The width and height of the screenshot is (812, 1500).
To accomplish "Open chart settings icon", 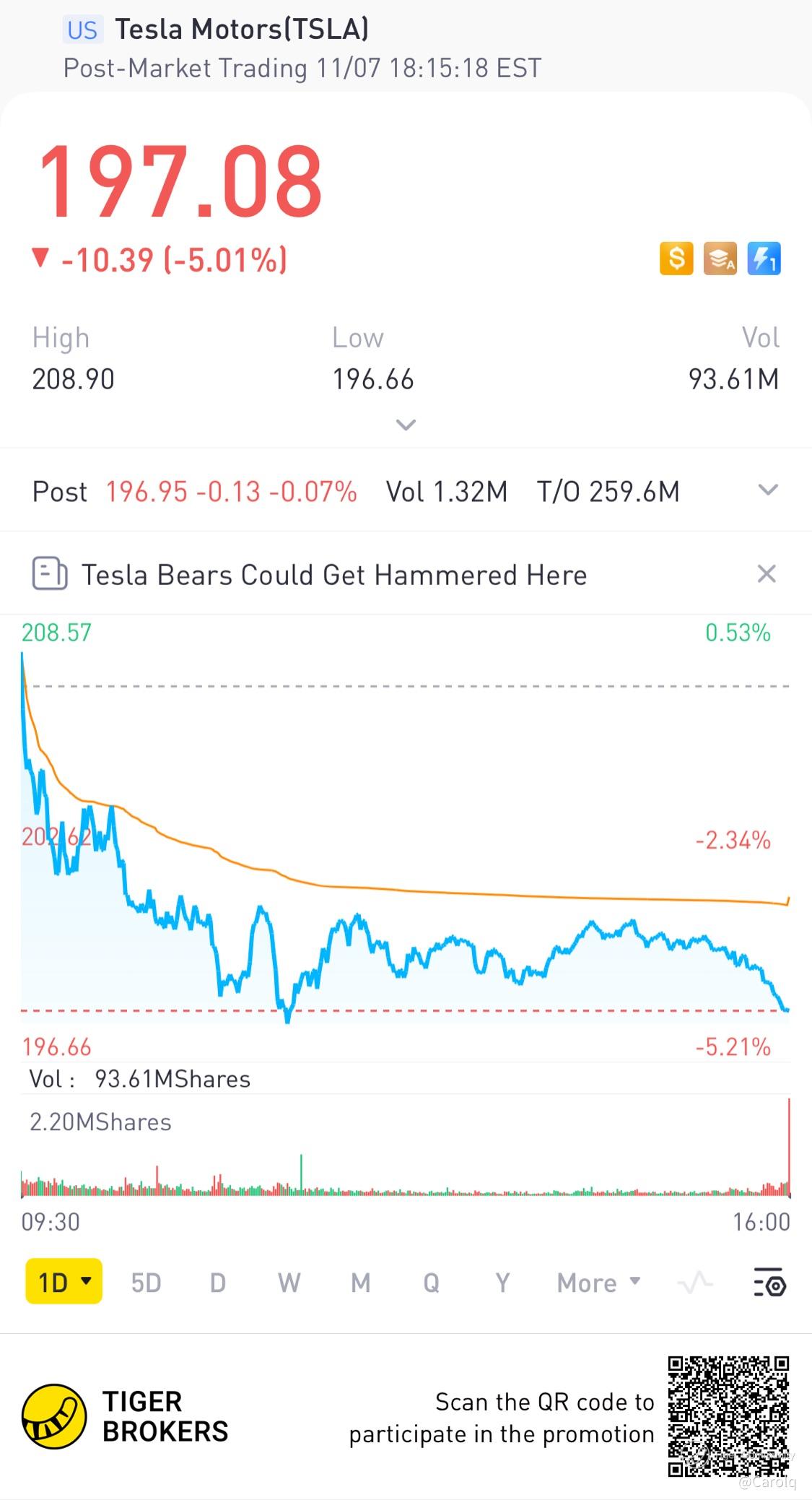I will (x=769, y=1283).
